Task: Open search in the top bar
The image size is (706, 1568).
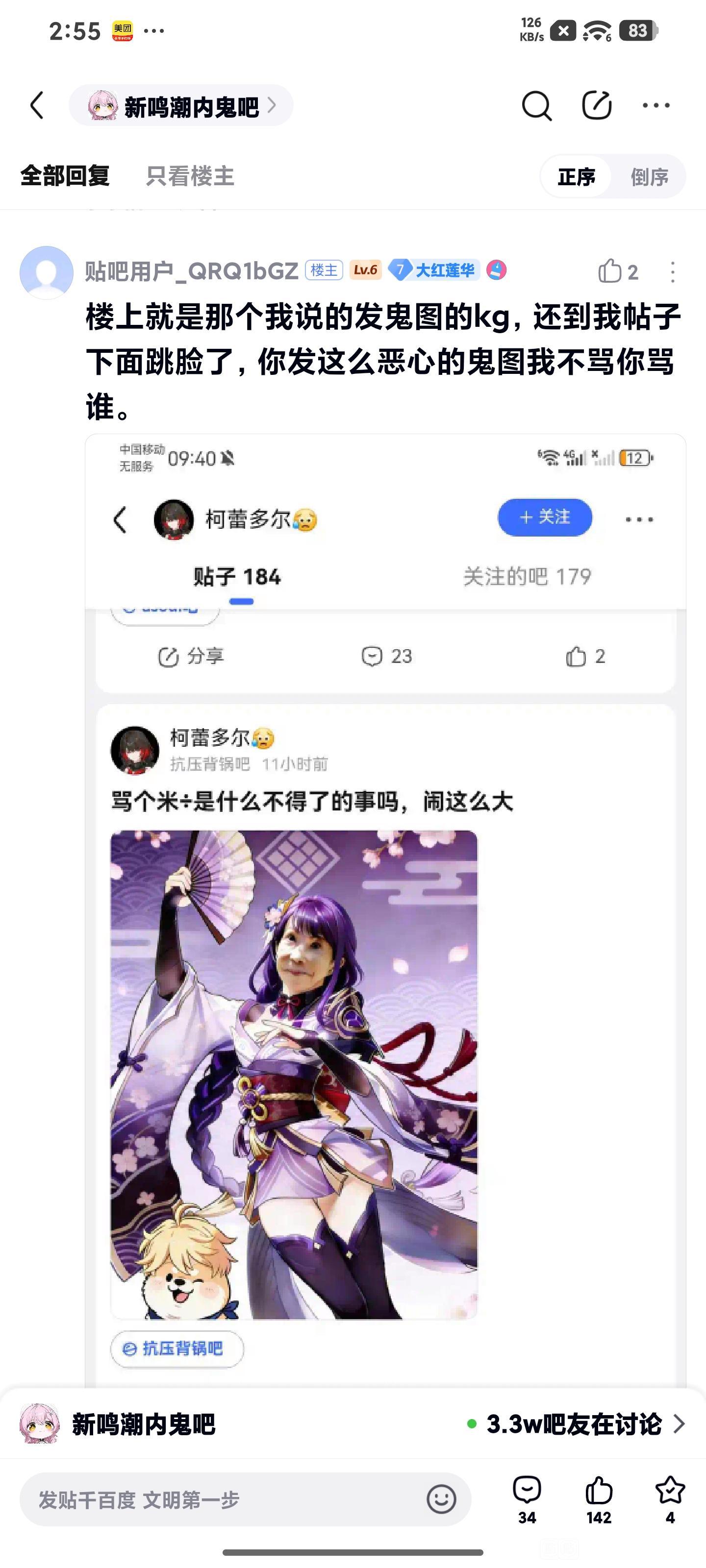Action: 536,106
